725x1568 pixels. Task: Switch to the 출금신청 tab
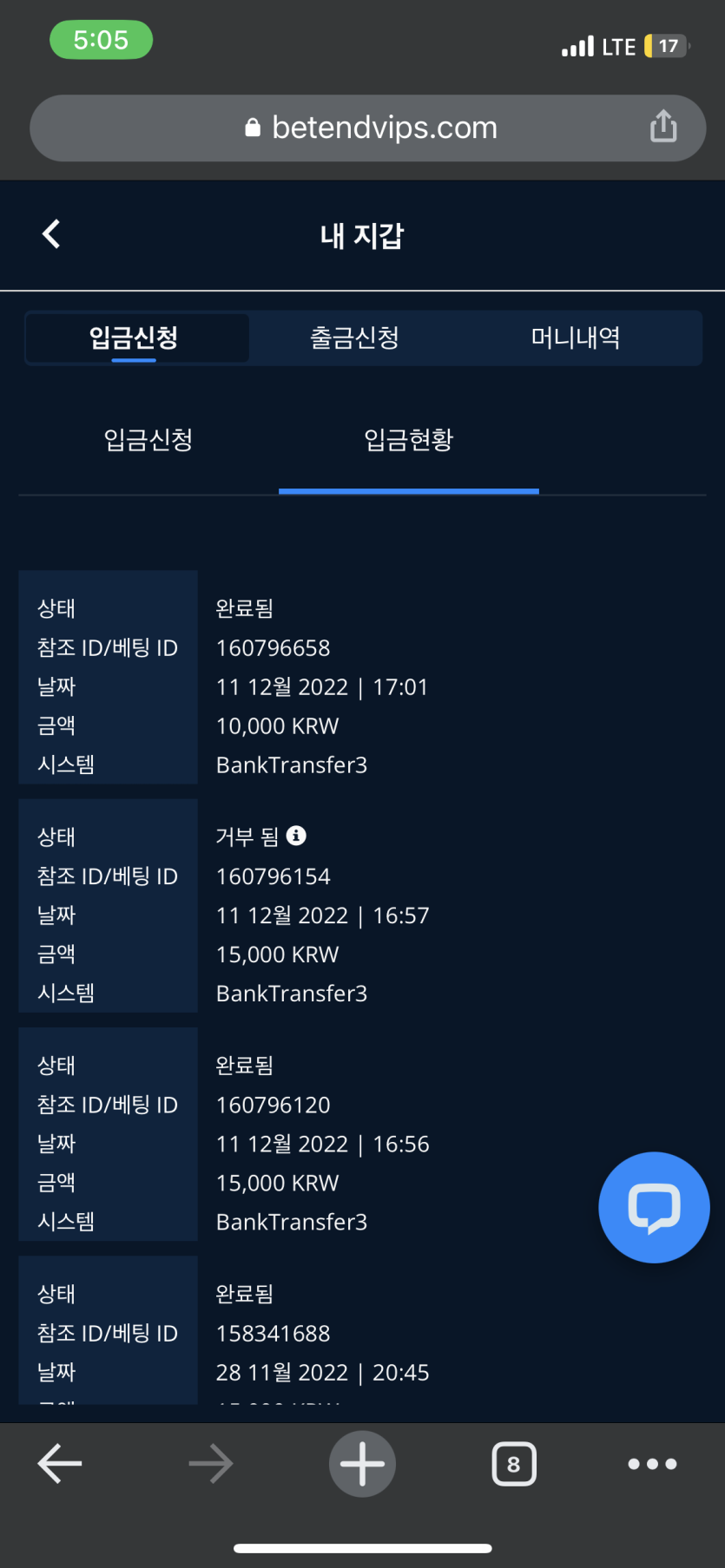tap(354, 338)
